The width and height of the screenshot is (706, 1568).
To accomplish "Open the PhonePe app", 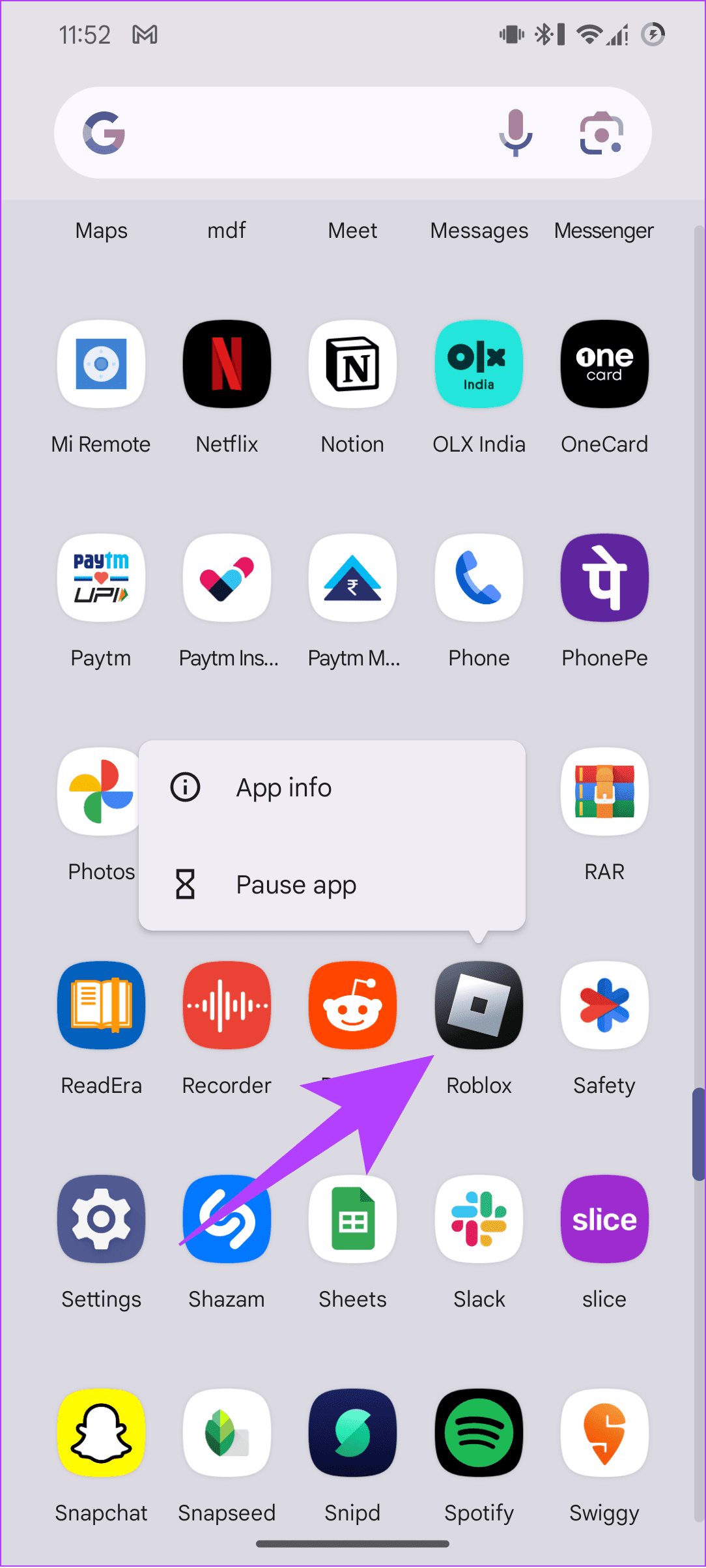I will point(604,578).
